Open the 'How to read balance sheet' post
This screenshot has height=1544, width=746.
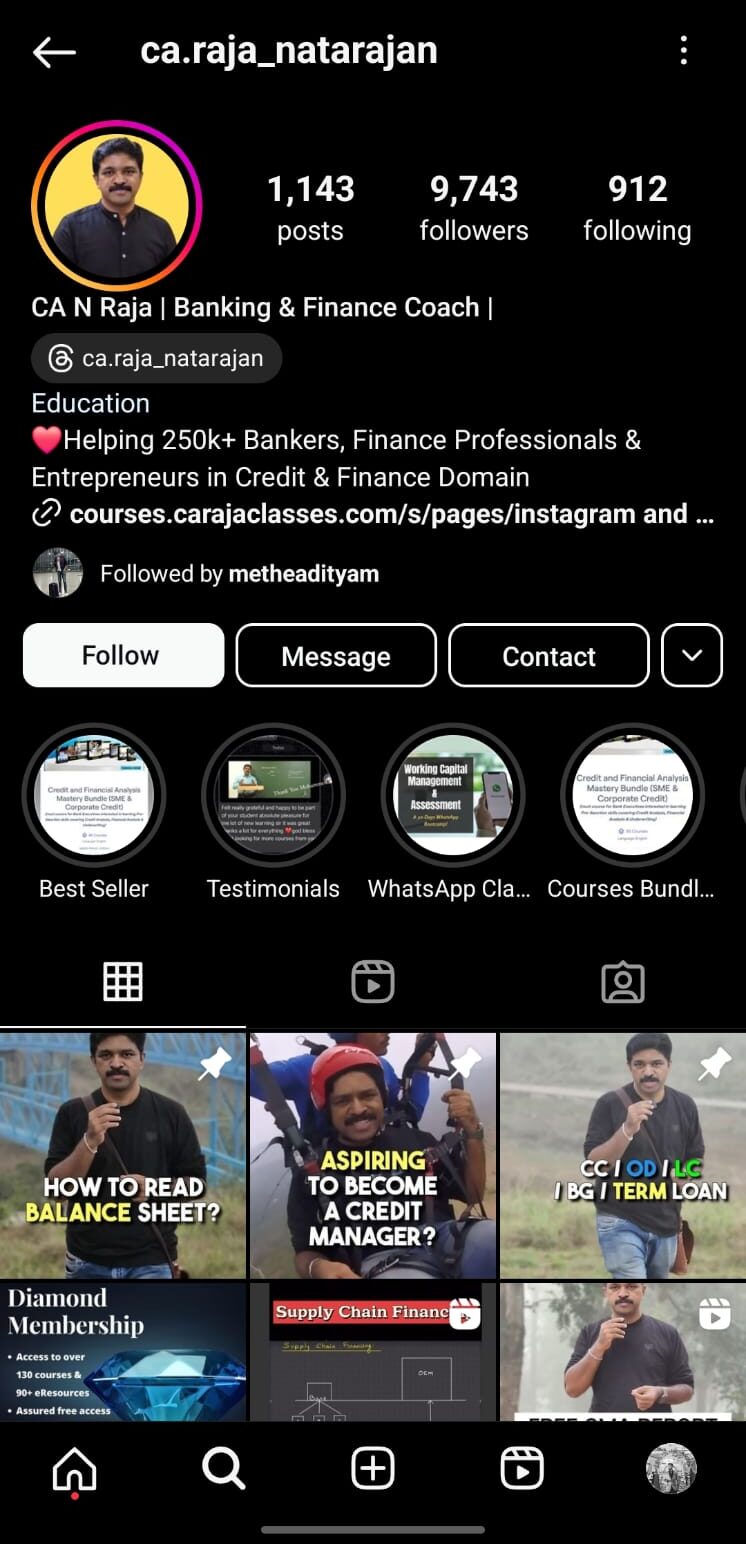[123, 1155]
